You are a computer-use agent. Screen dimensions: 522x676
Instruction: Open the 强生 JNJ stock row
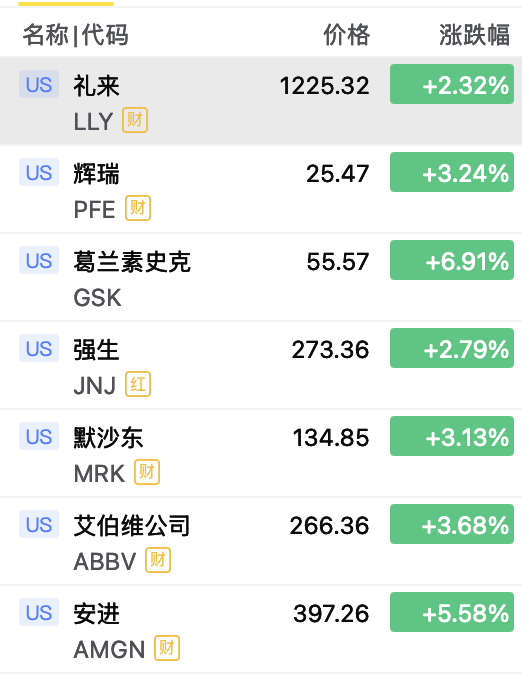pos(261,366)
